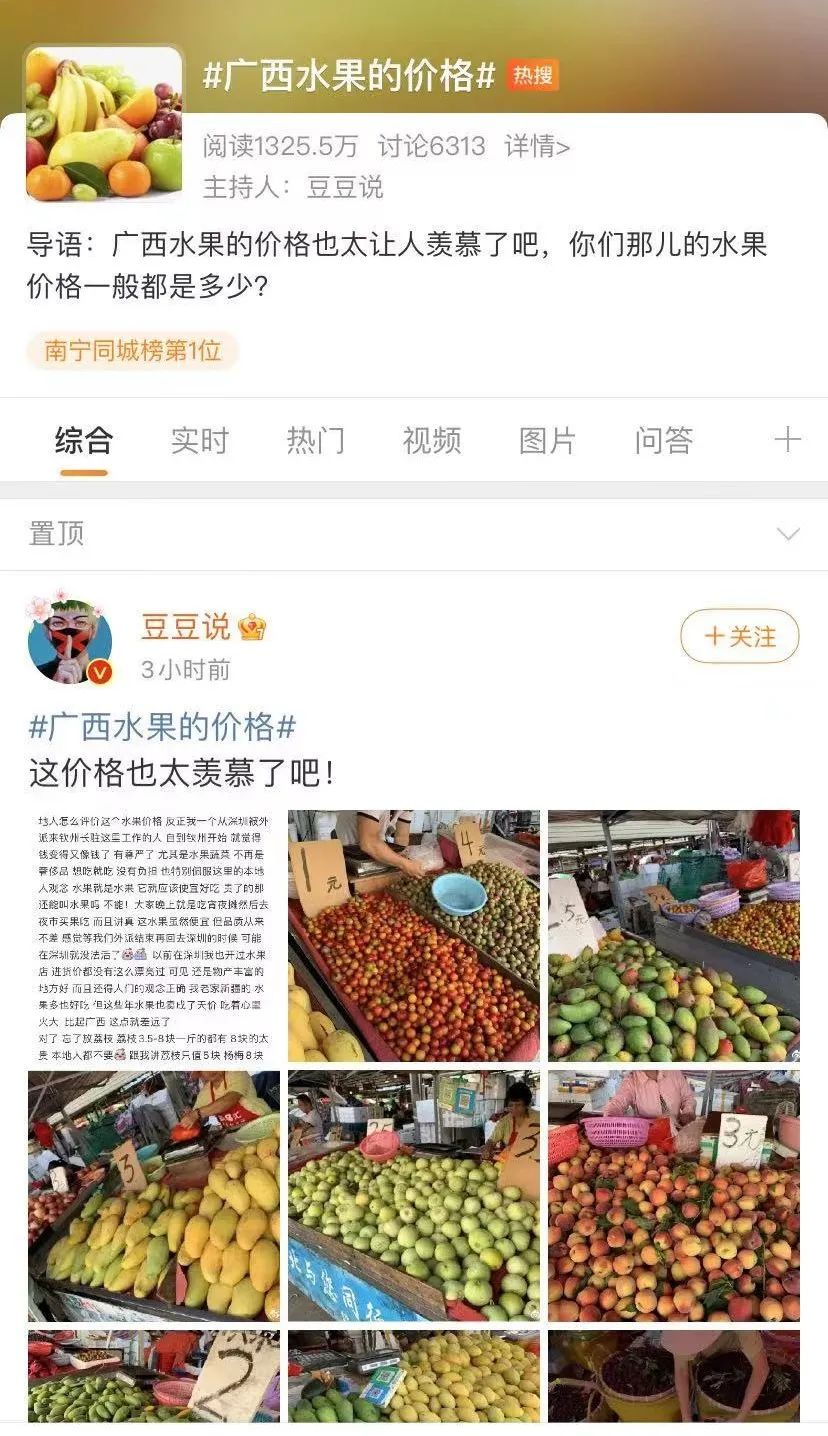Switch to the 视频 tab
Image resolution: width=828 pixels, height=1436 pixels.
tap(432, 440)
